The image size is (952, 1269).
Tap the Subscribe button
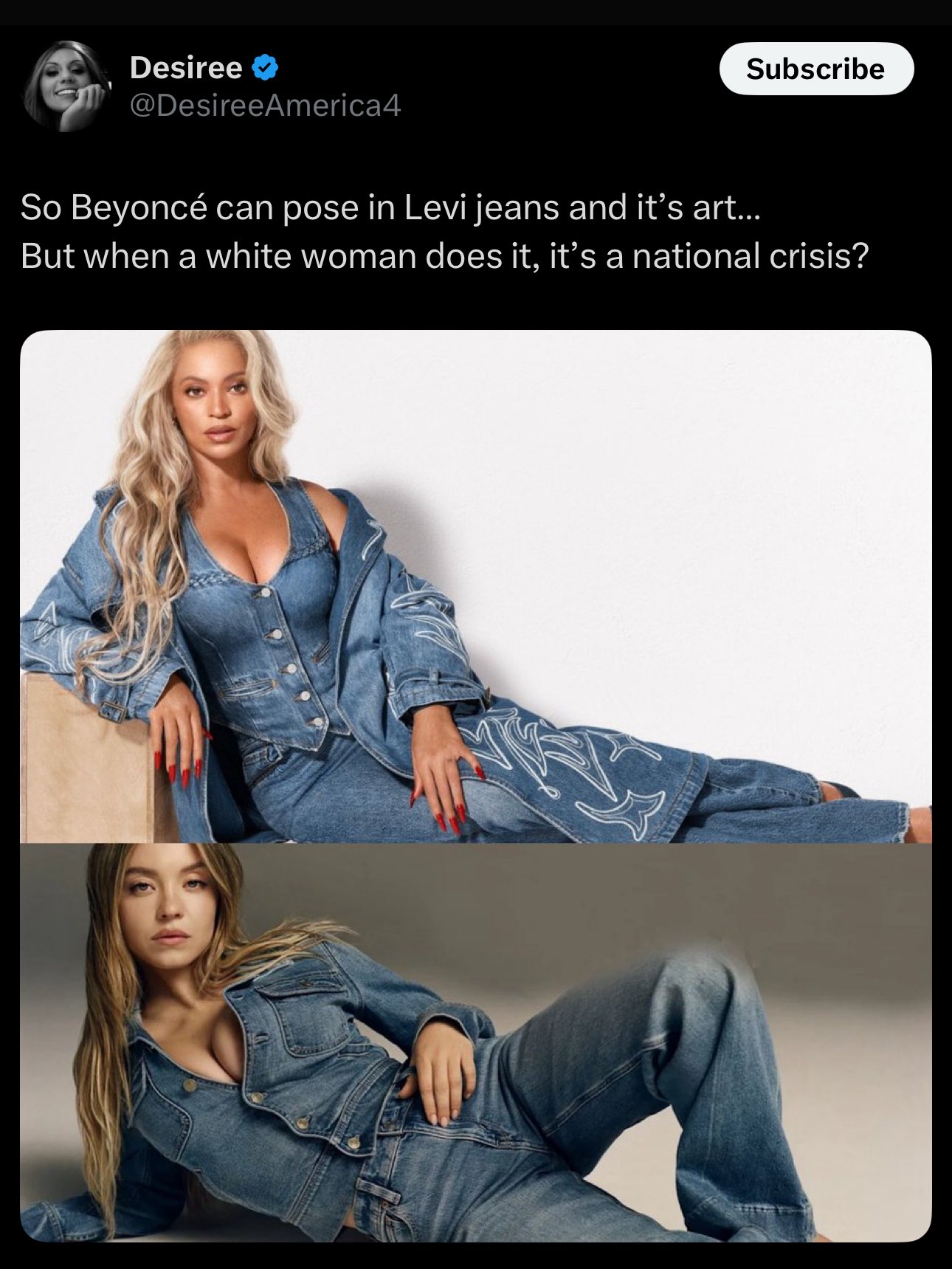815,69
